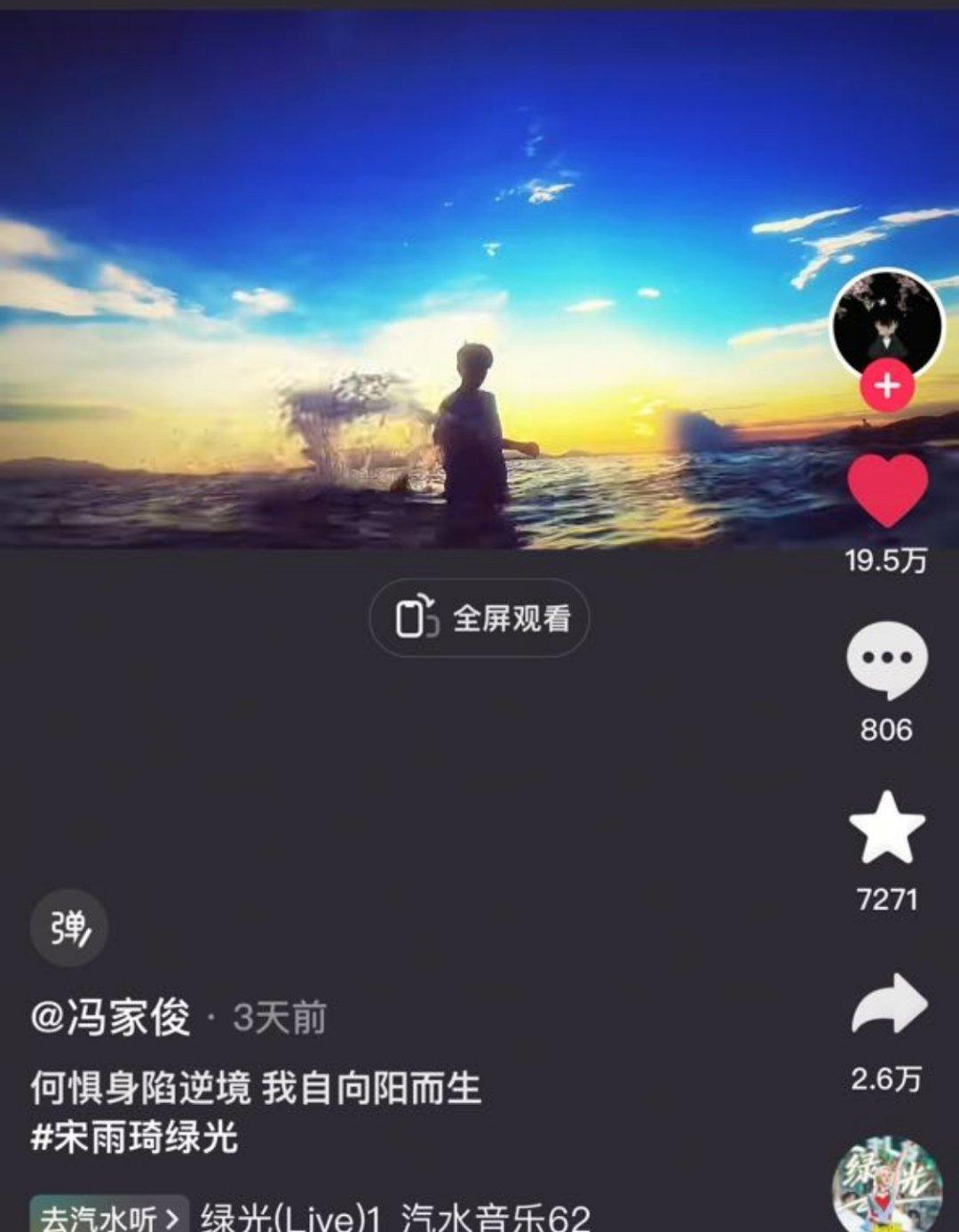Open the creator's profile avatar

click(x=886, y=322)
